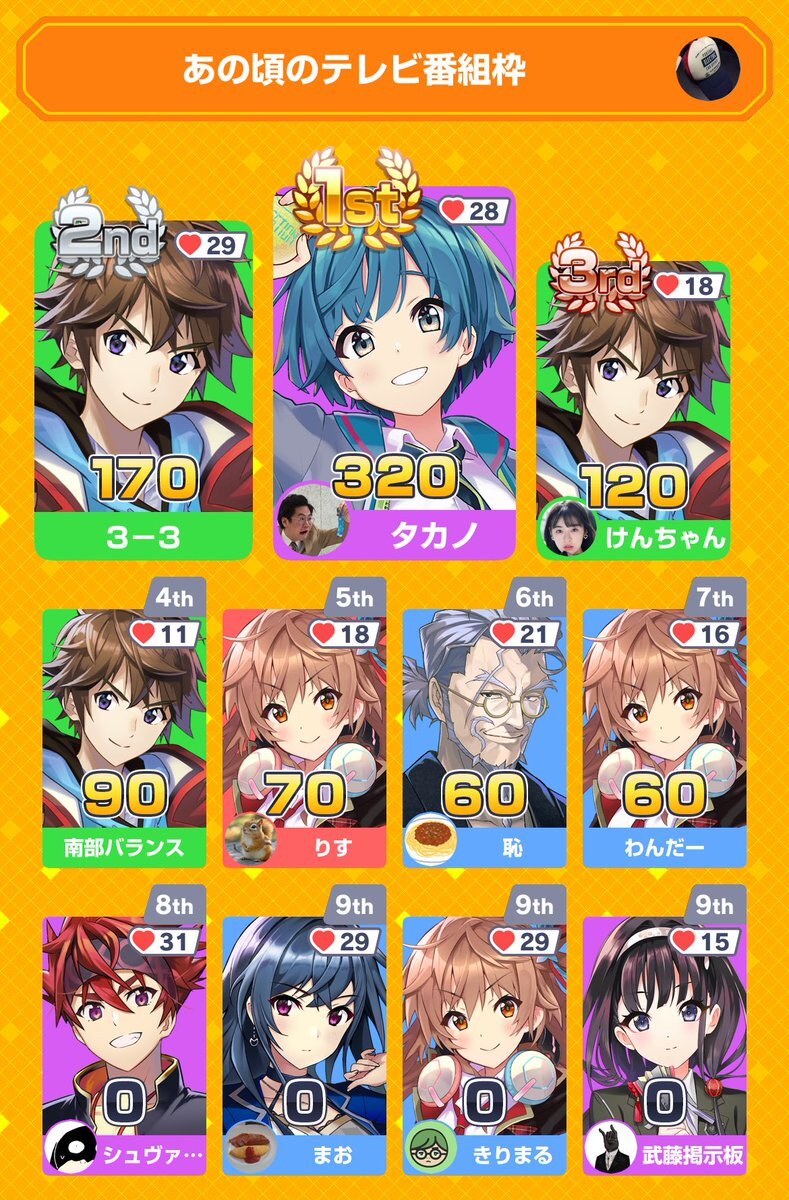Open けんちゃん's third-place card

coord(633,410)
